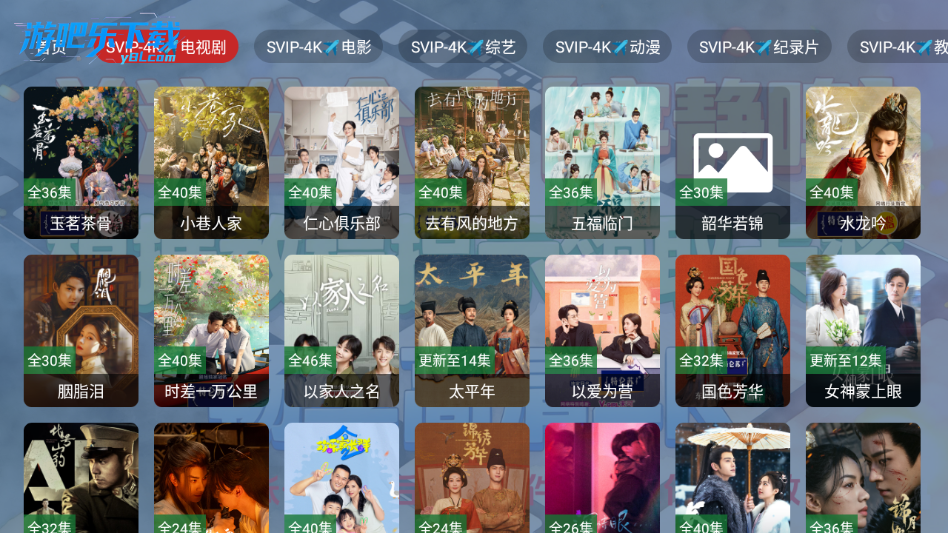The height and width of the screenshot is (533, 948).
Task: Open the drama 国色芳华
Action: pos(732,330)
